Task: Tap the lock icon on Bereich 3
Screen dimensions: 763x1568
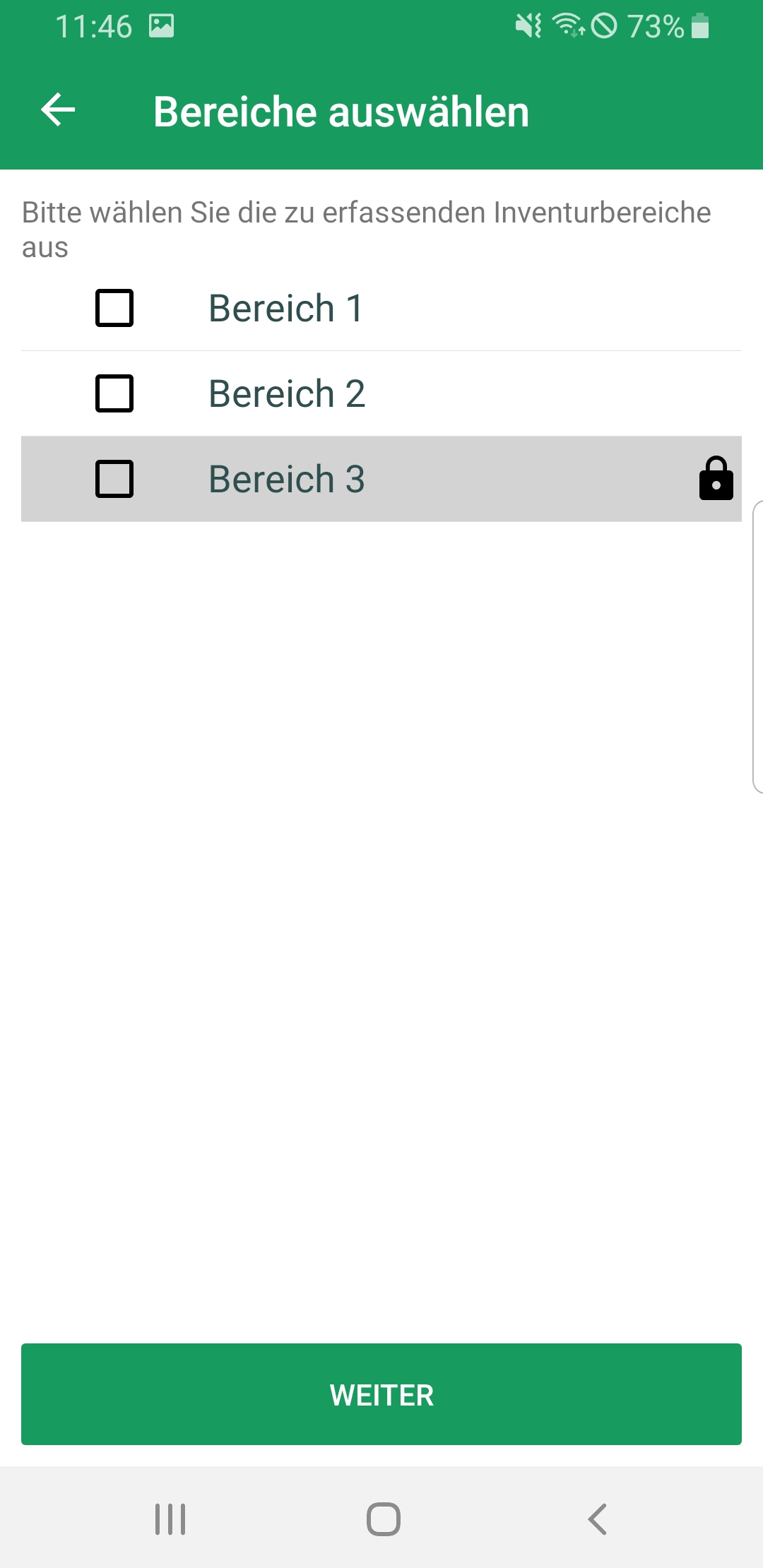Action: [716, 479]
